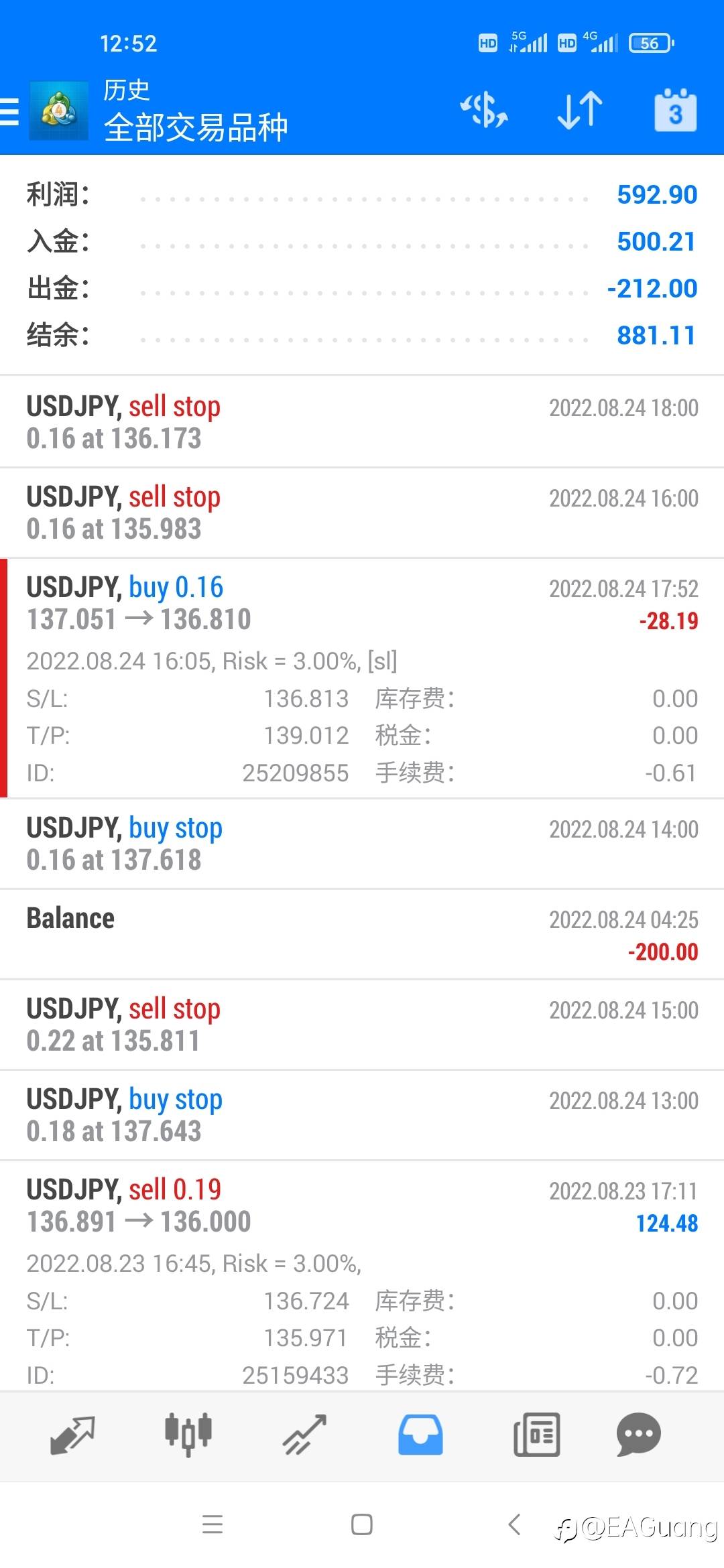Switch to the Quotes tab
This screenshot has height=1568, width=724.
pyautogui.click(x=72, y=1435)
